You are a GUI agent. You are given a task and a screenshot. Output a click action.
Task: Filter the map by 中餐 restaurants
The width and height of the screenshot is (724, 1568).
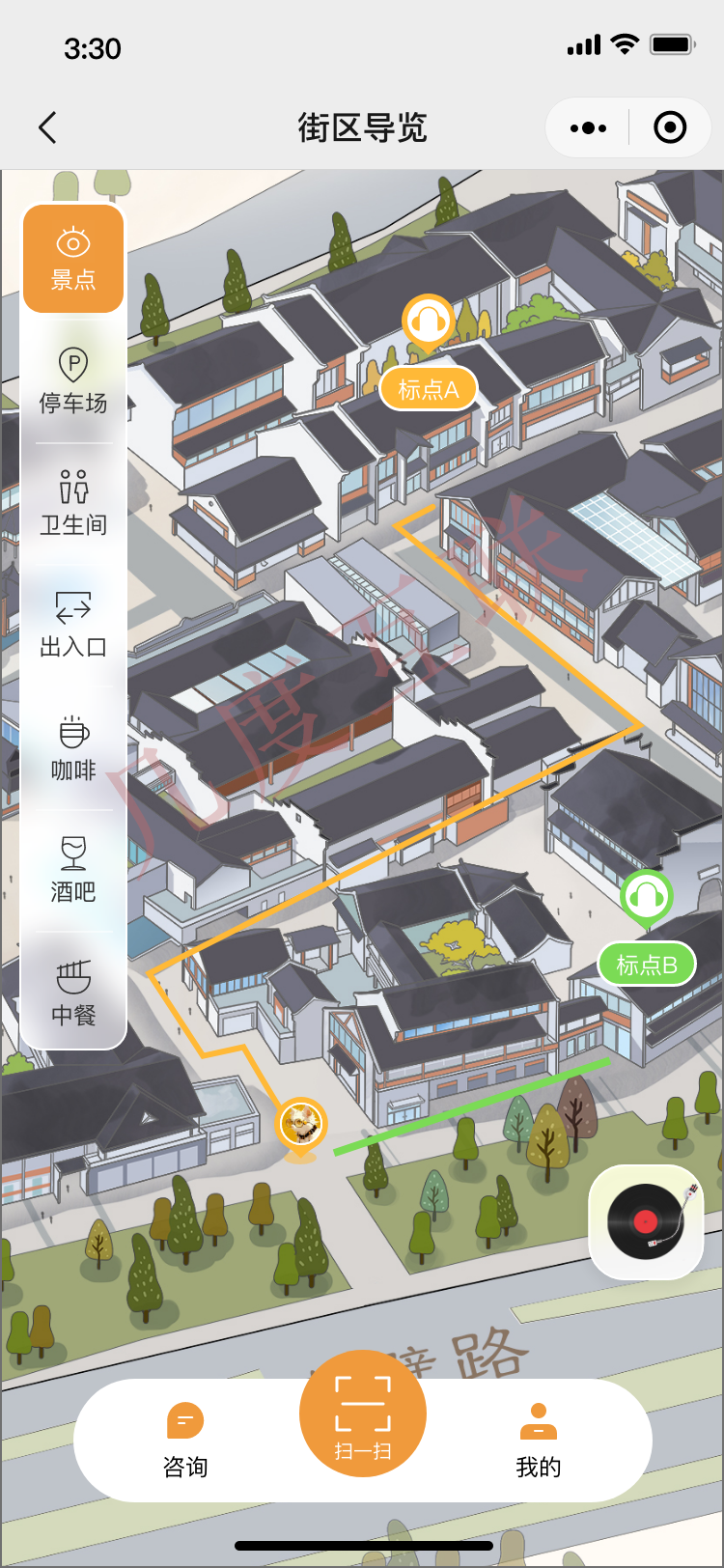click(73, 992)
